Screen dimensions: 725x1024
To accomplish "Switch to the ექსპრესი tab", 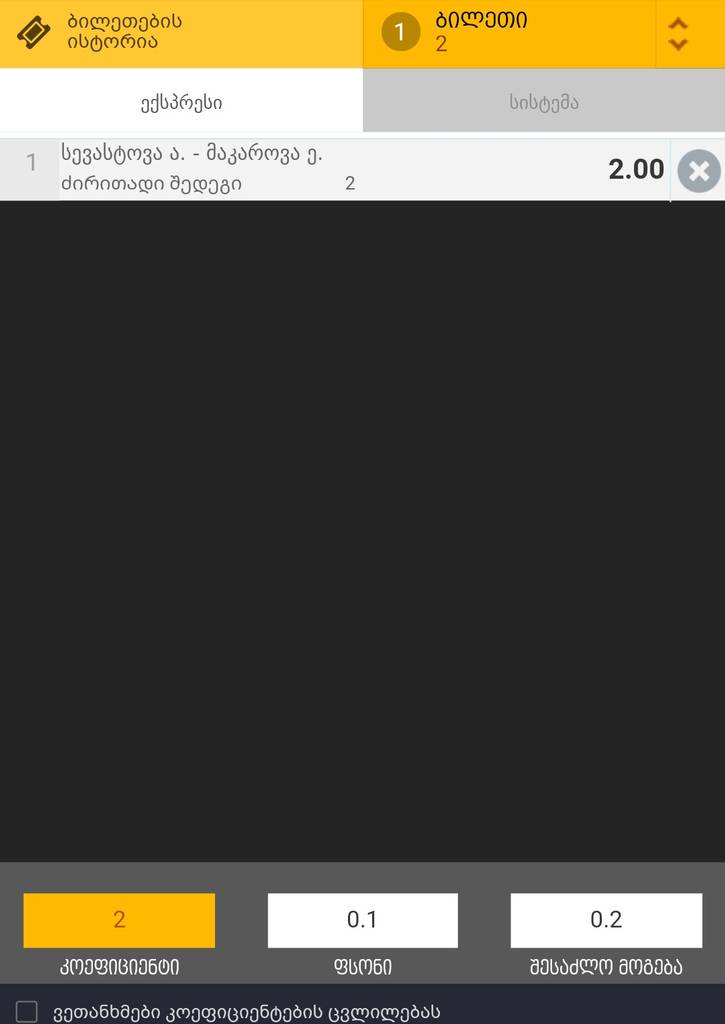I will coord(181,102).
